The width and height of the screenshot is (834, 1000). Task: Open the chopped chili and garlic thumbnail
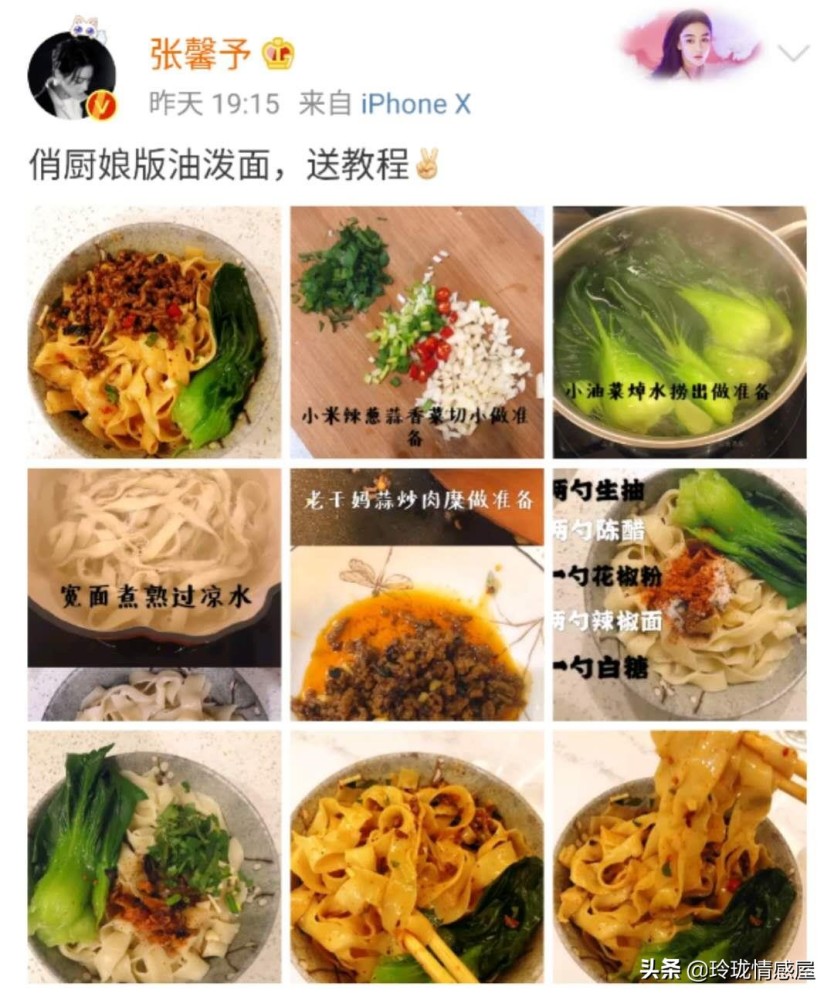click(x=416, y=328)
